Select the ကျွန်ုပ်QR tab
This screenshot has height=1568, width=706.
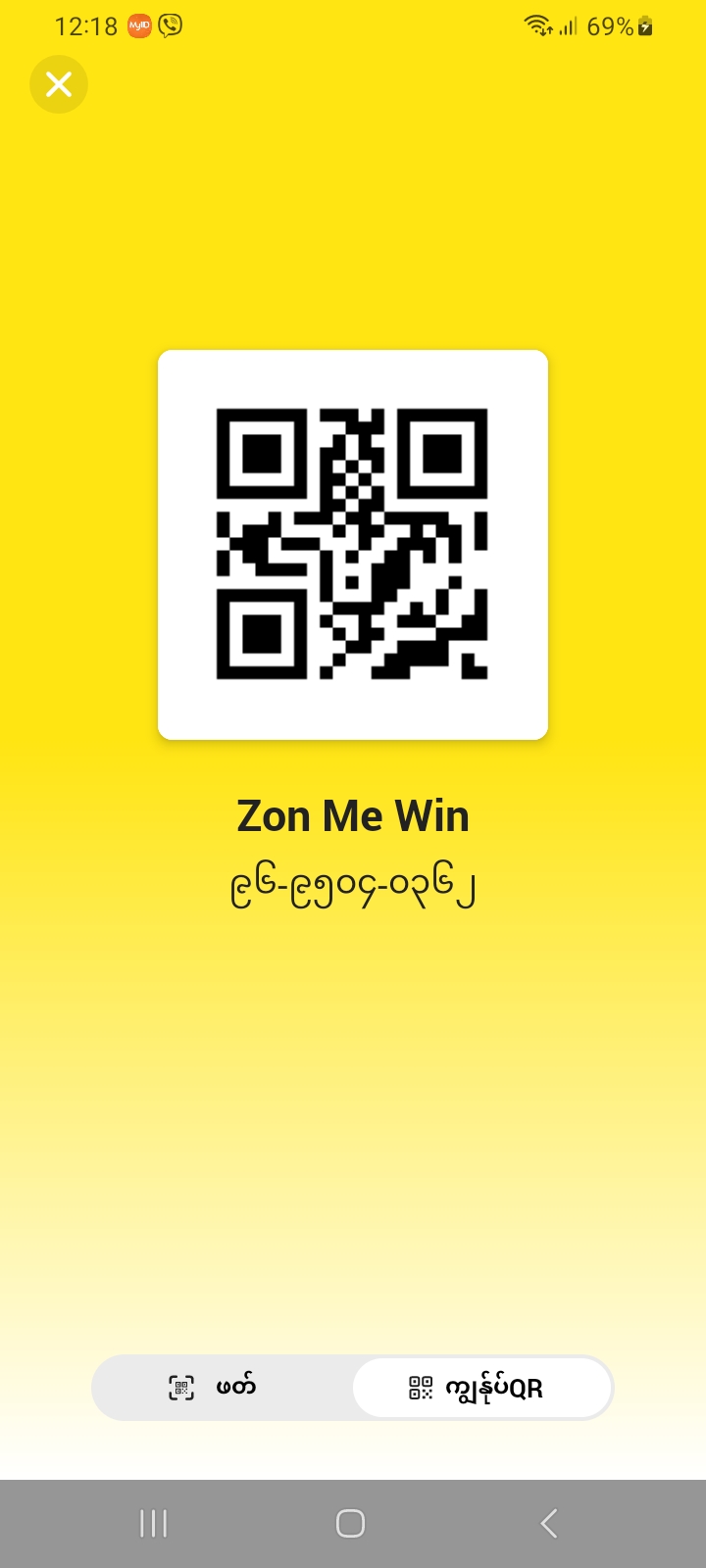click(481, 1388)
